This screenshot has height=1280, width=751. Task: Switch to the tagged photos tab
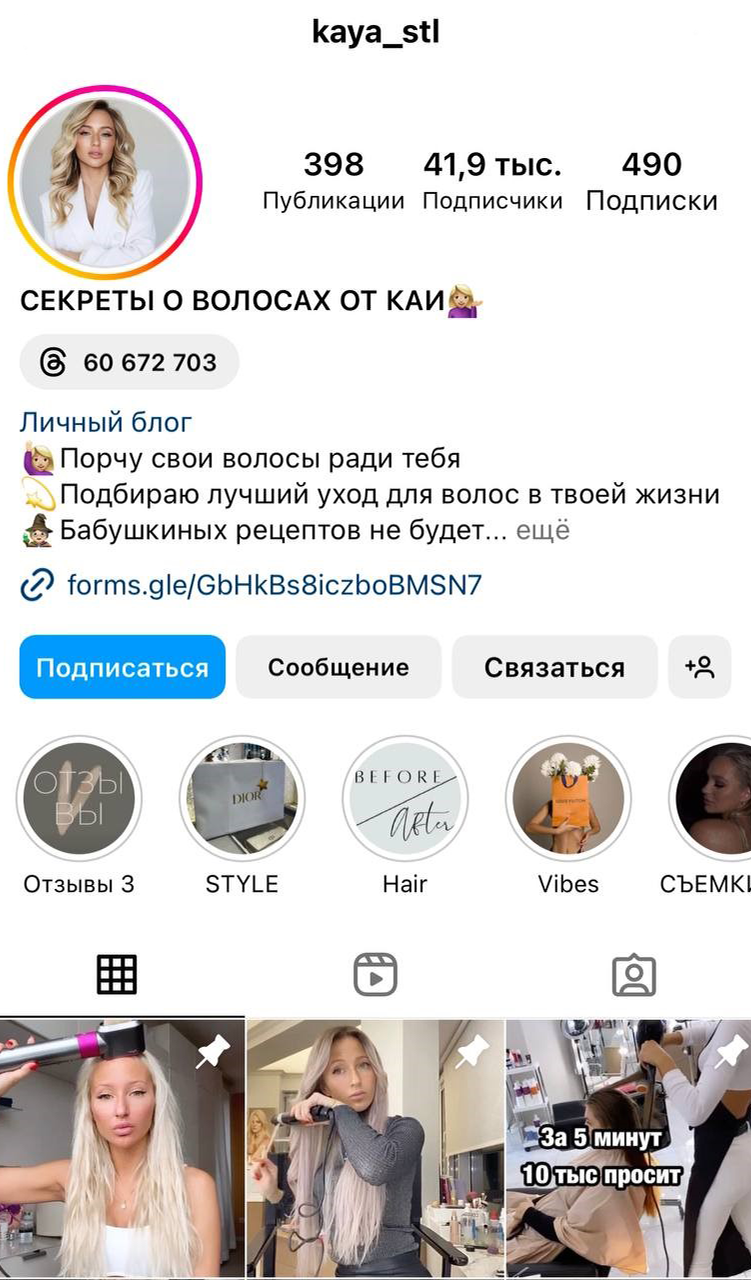click(x=634, y=974)
